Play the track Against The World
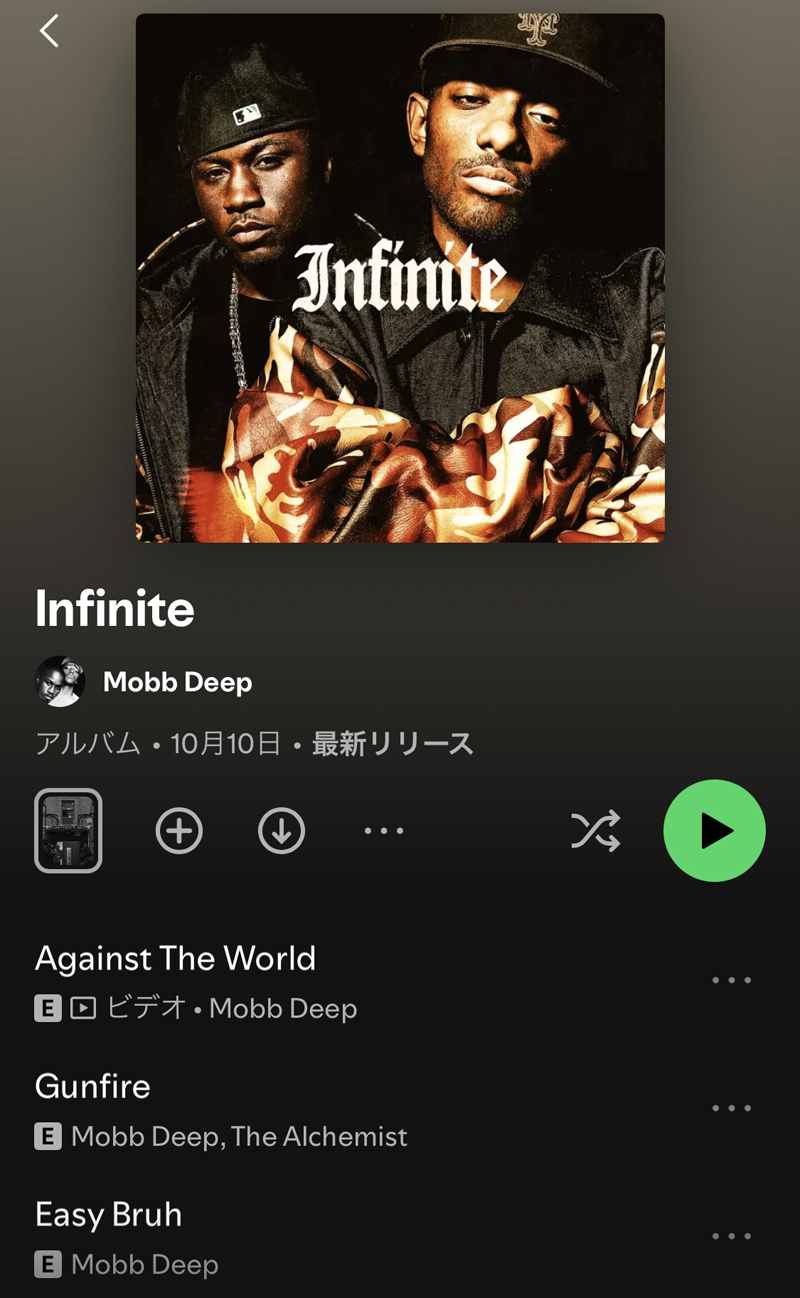 pos(175,959)
